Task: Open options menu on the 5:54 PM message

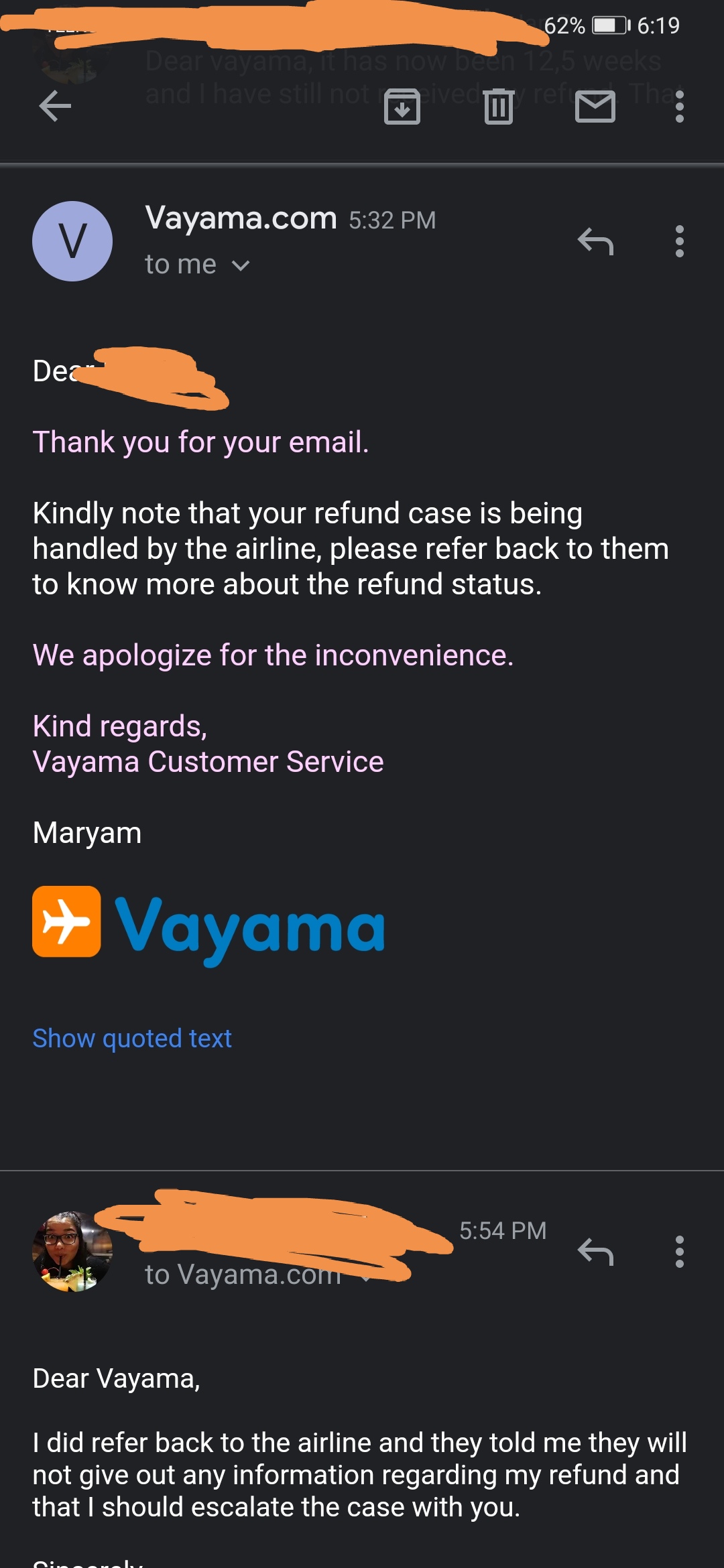Action: click(679, 1252)
